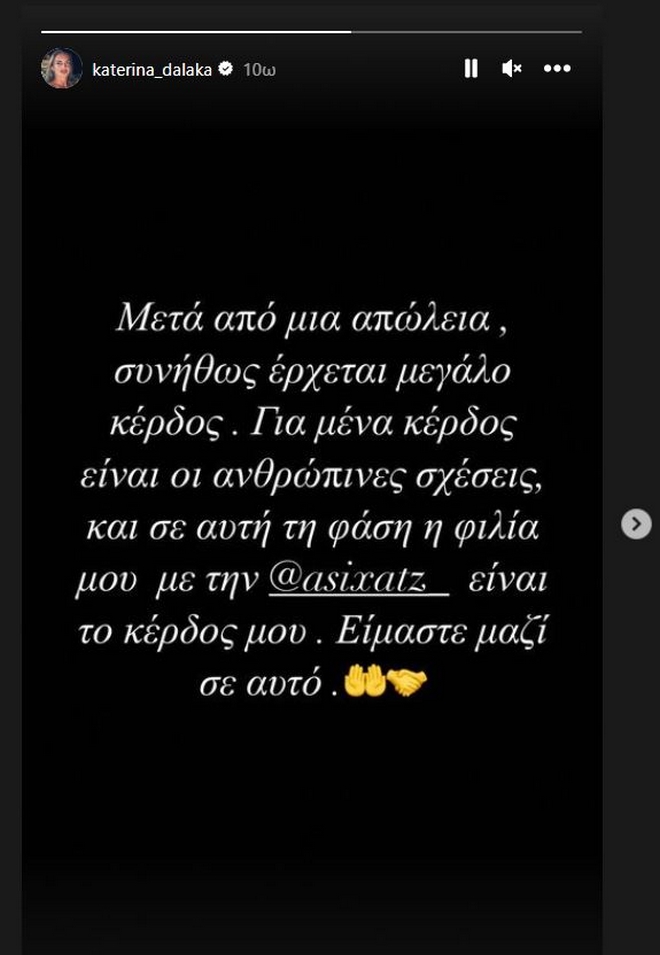Open the three-dot story options menu
Viewport: 660px width, 955px height.
(557, 69)
